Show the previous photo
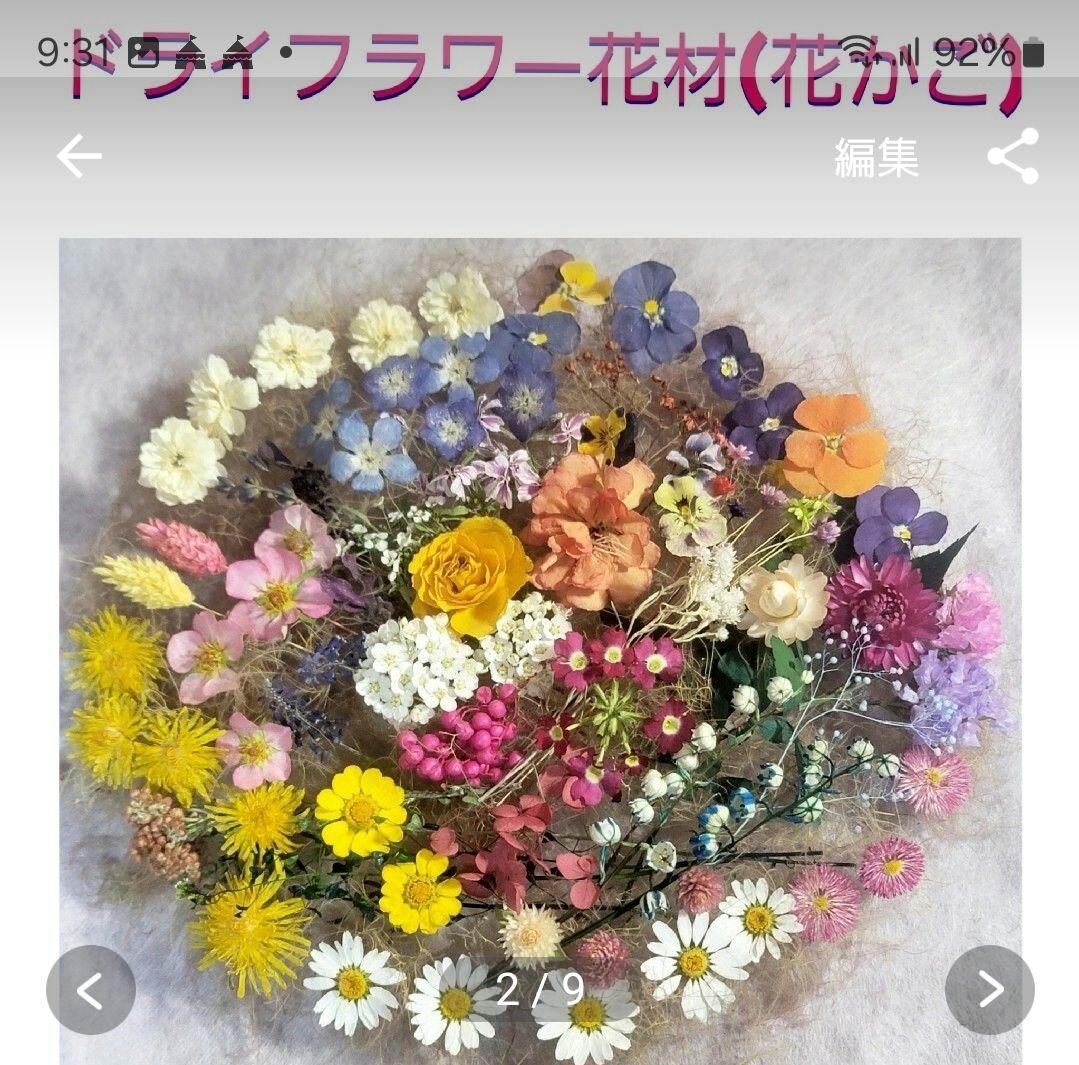 coord(91,990)
